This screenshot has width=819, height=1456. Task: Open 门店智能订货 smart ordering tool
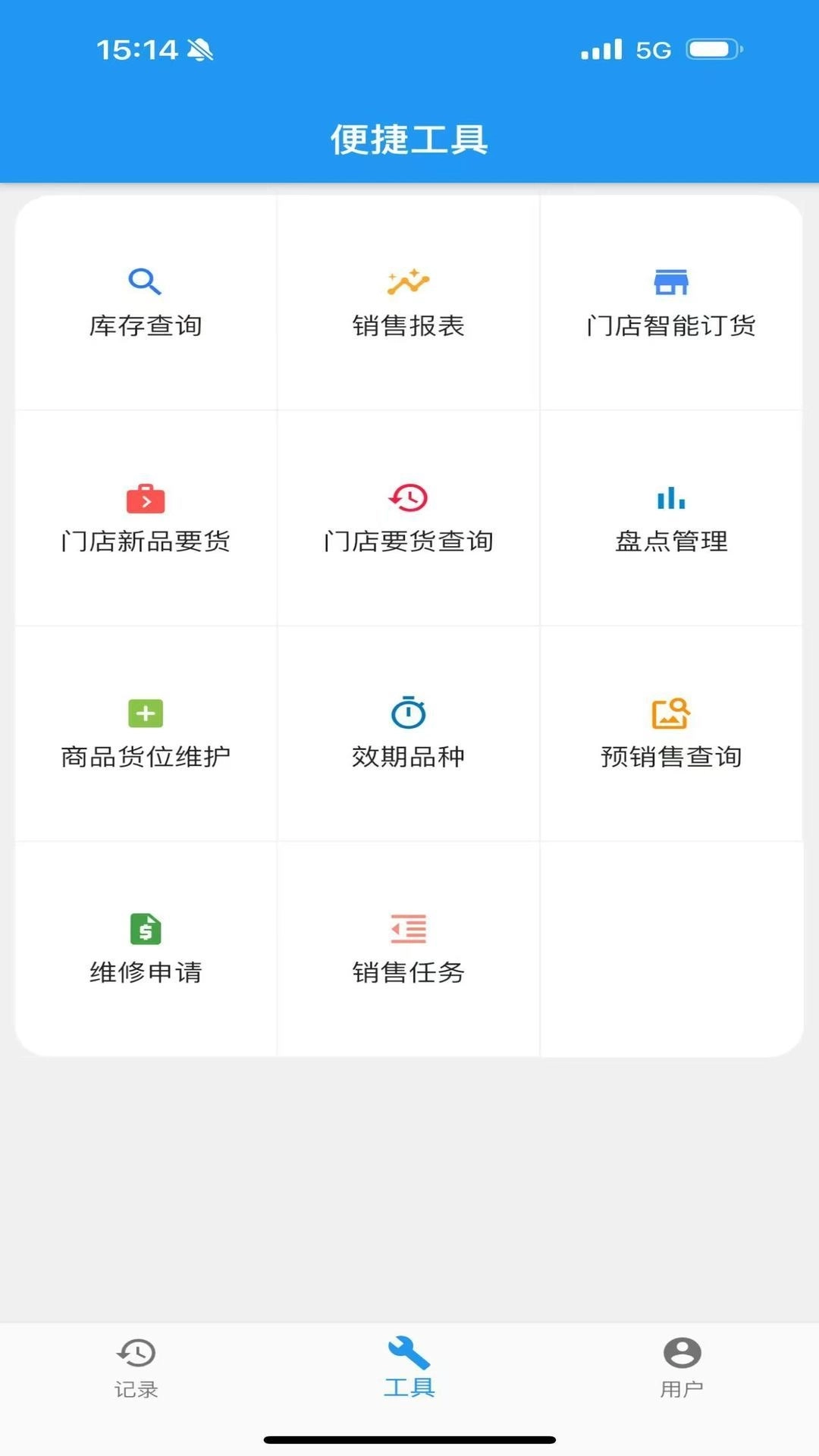(670, 281)
